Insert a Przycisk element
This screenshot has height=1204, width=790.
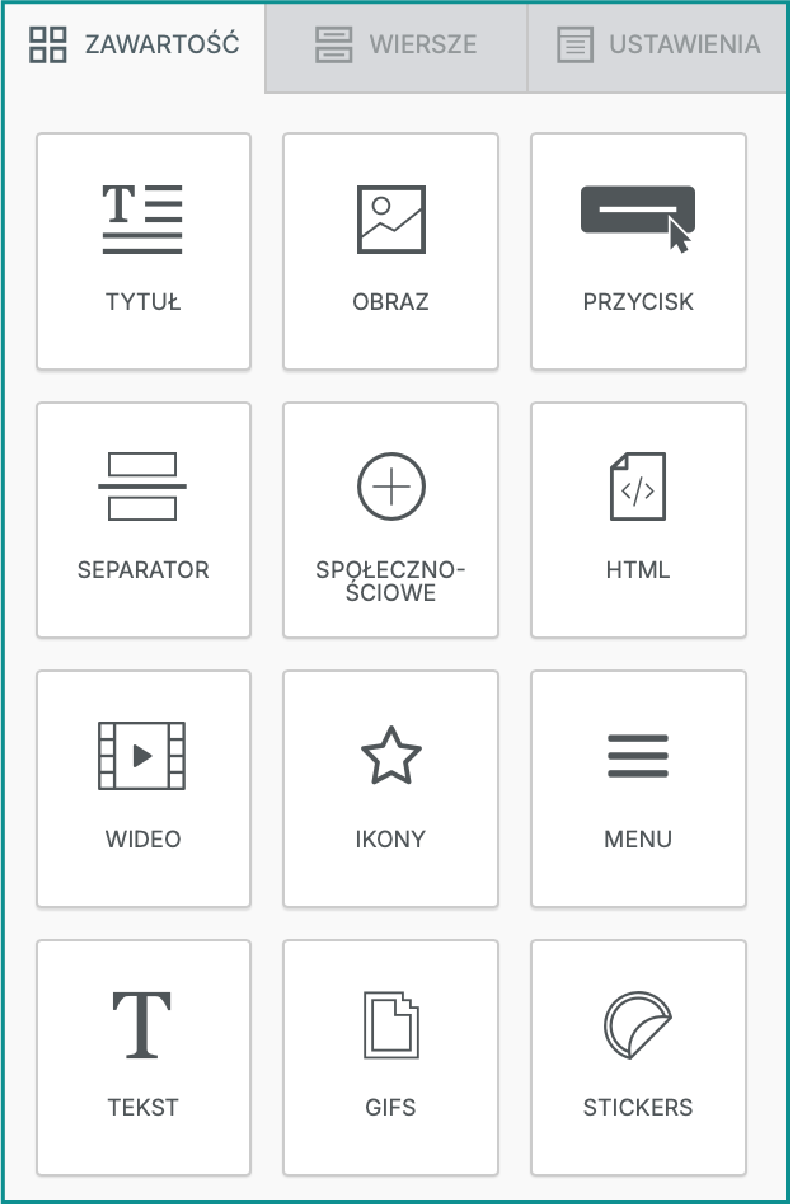tap(638, 251)
